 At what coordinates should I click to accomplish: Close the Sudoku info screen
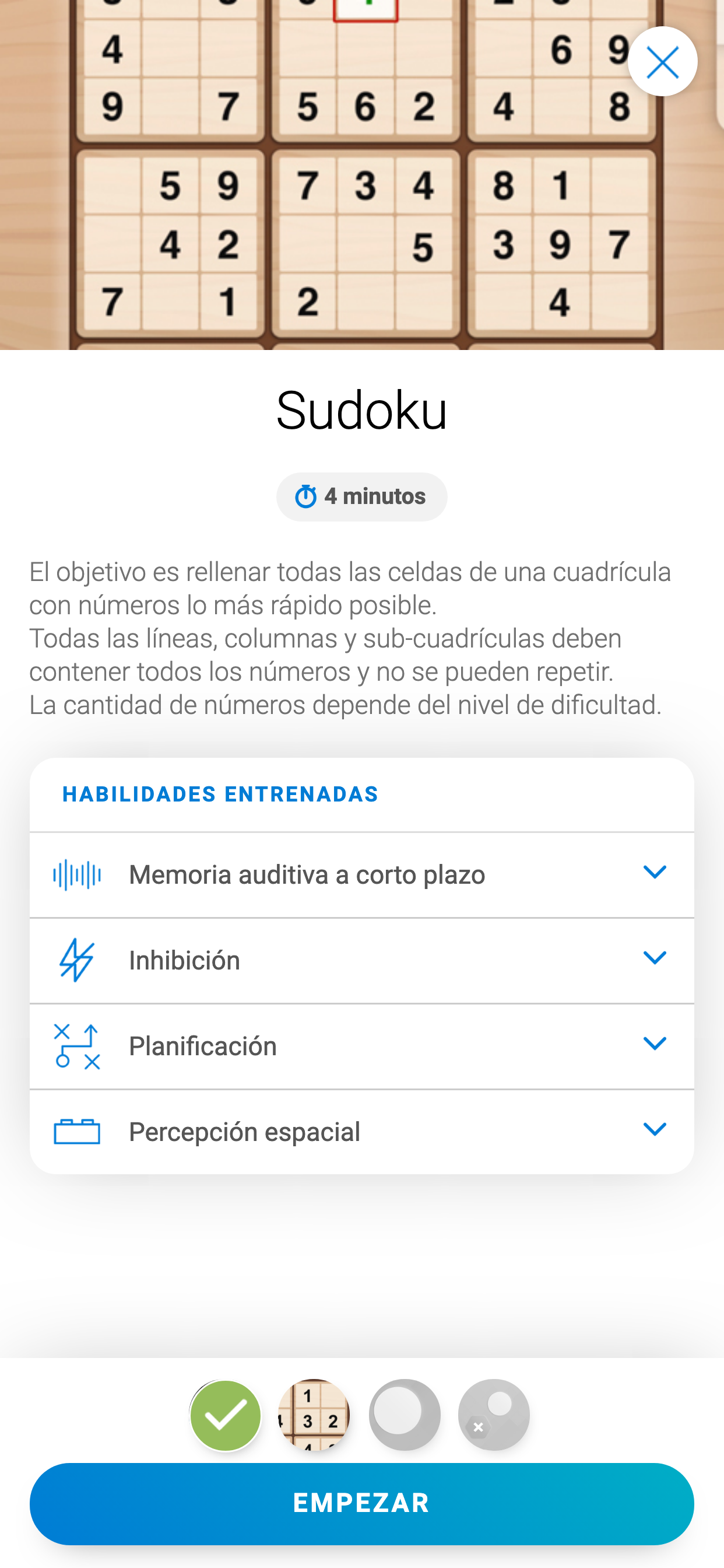662,61
